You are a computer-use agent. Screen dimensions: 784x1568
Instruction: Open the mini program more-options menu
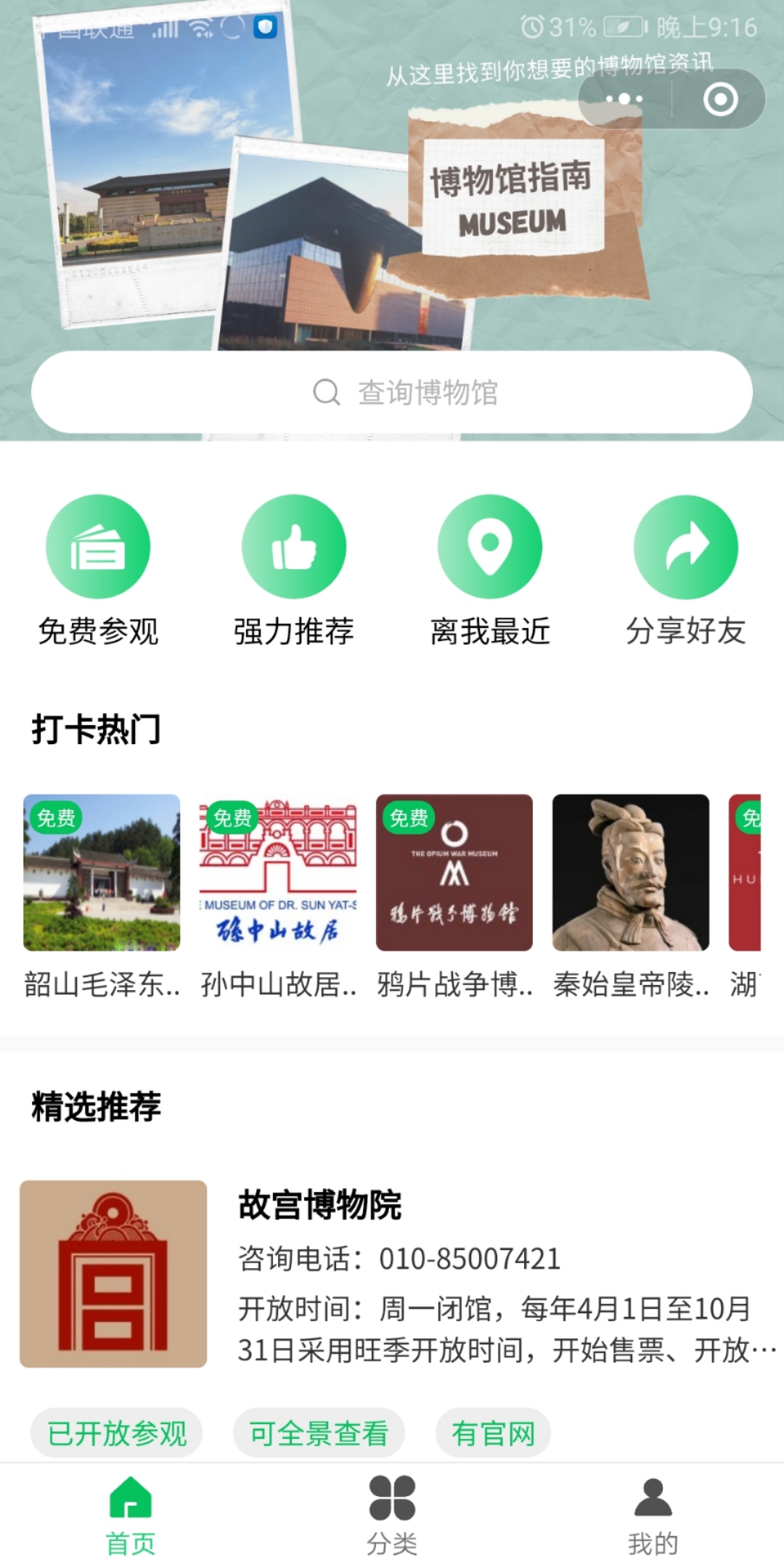coord(625,99)
